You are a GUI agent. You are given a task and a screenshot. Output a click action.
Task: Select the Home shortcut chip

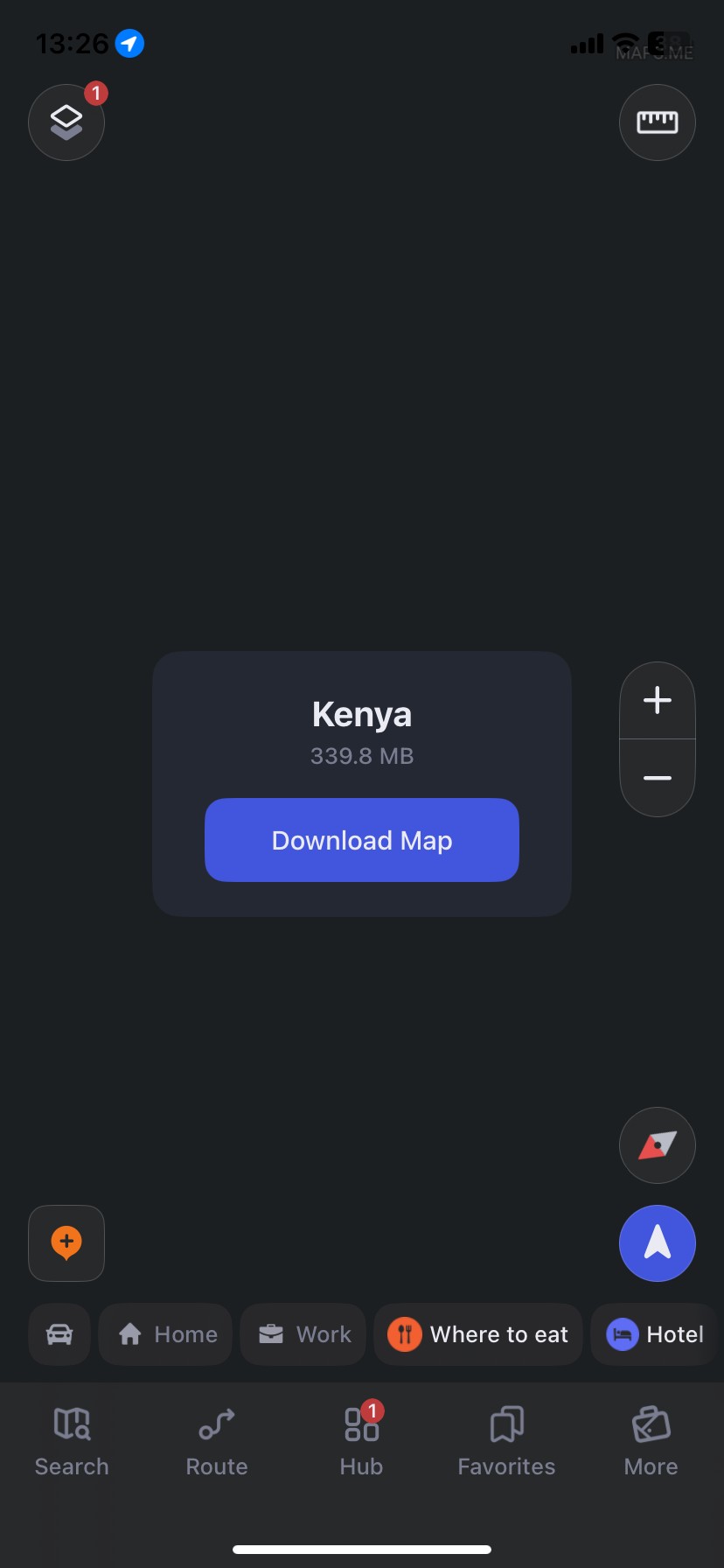166,1334
